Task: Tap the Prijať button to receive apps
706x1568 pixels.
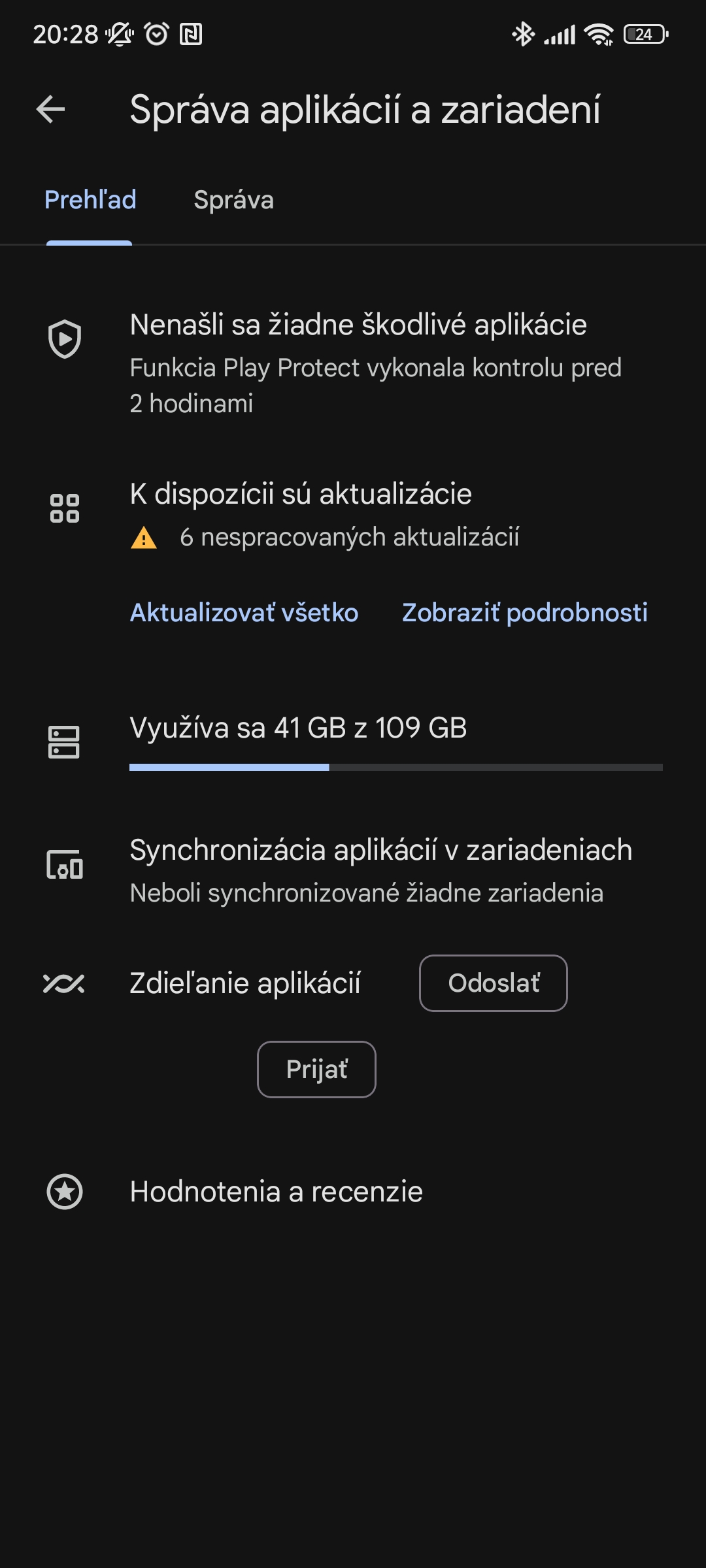Action: tap(316, 1070)
